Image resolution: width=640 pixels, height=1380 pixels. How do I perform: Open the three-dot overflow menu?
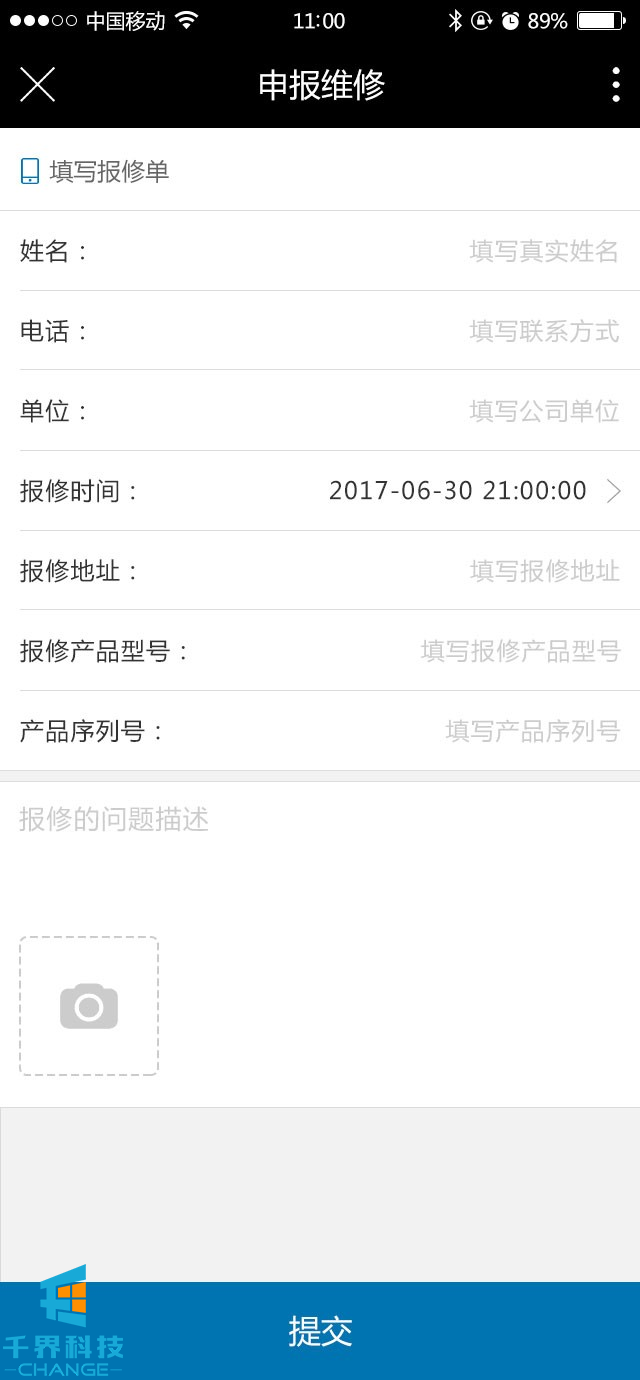point(615,84)
